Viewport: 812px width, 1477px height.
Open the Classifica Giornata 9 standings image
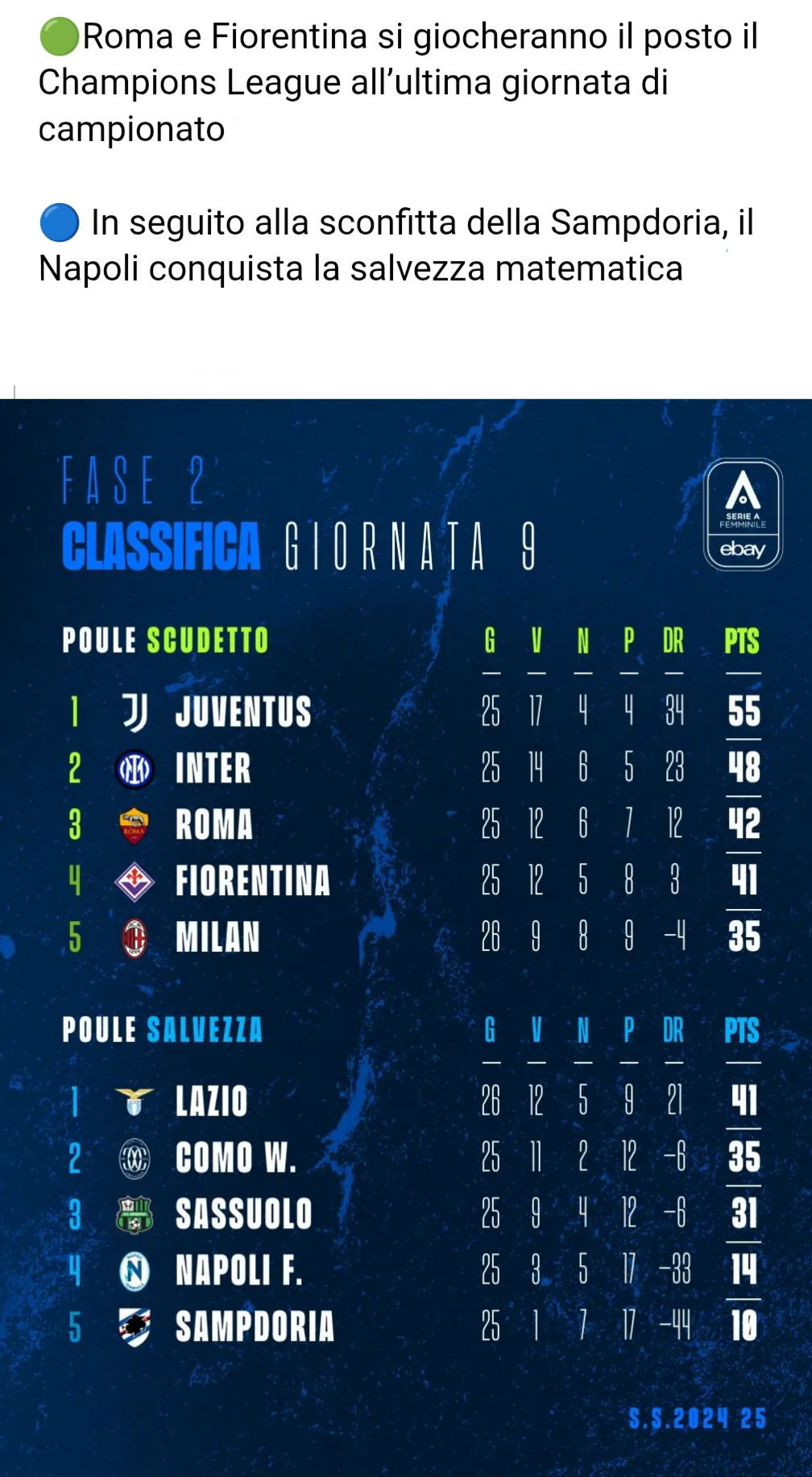point(406,938)
